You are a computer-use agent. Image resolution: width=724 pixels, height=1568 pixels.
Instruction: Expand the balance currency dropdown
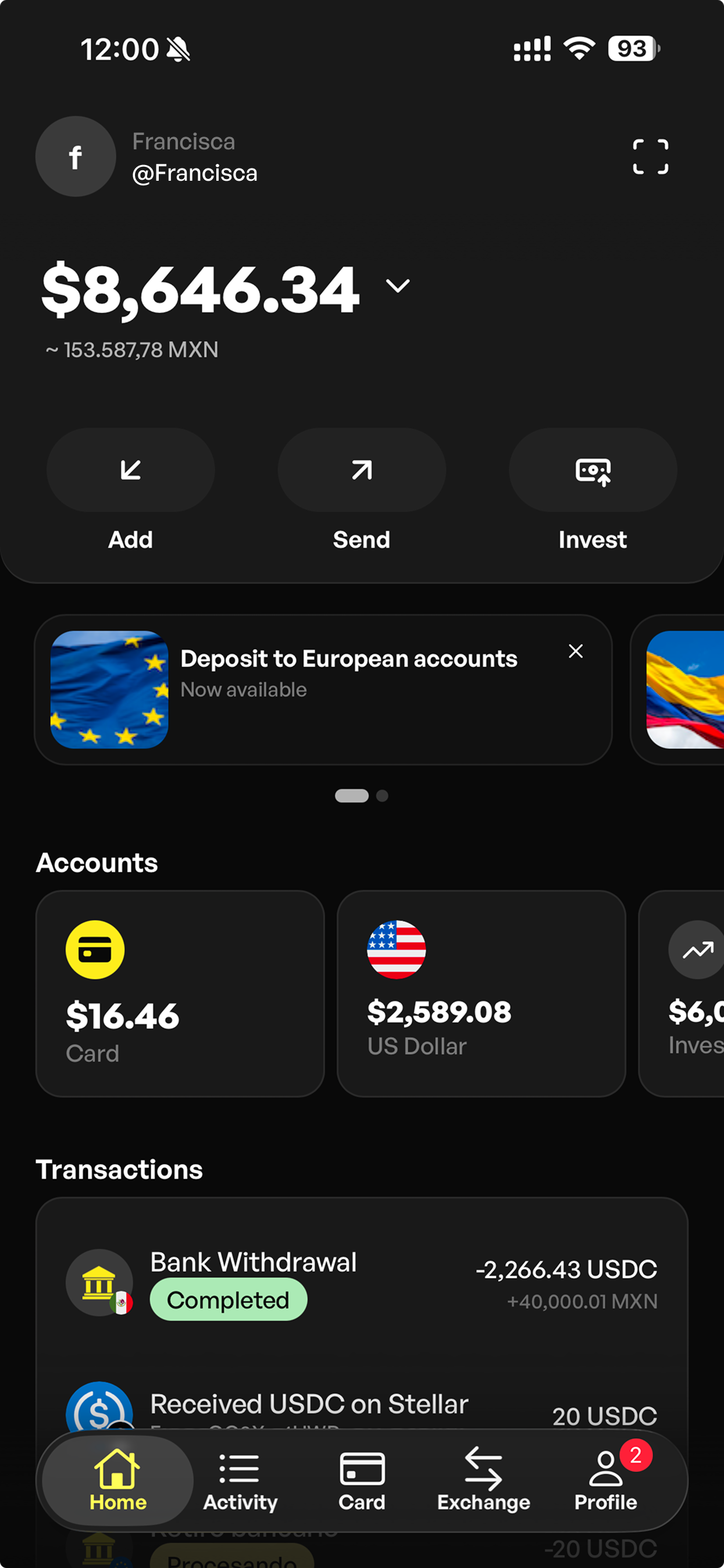[397, 286]
